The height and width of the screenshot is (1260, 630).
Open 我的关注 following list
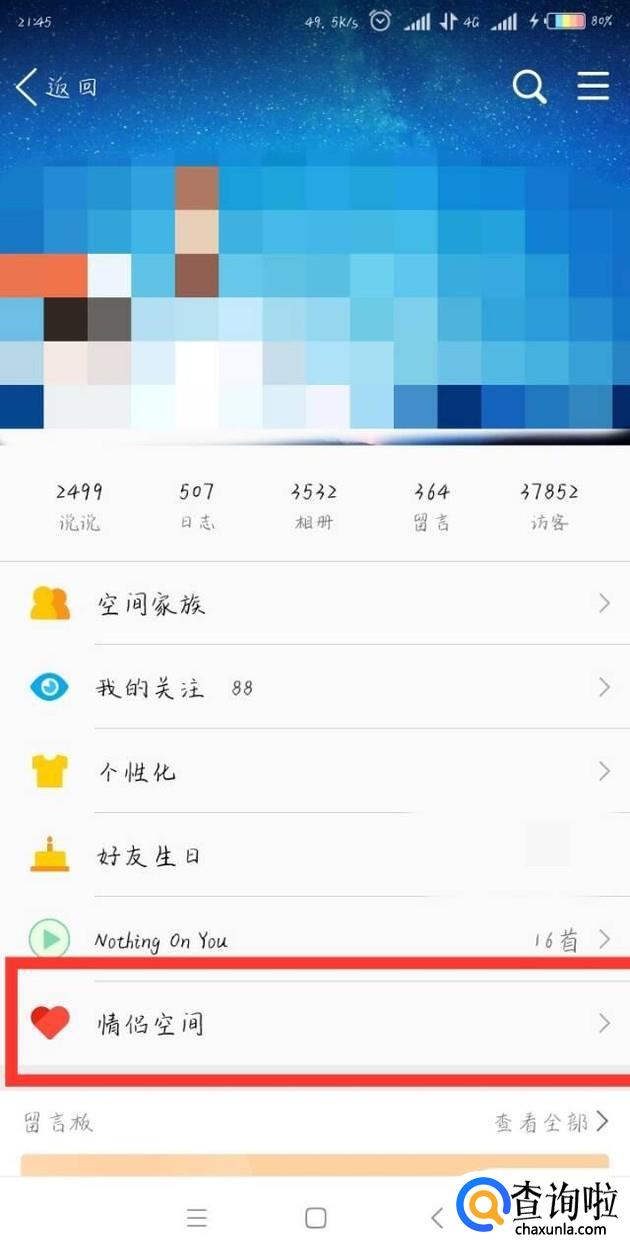click(x=315, y=687)
